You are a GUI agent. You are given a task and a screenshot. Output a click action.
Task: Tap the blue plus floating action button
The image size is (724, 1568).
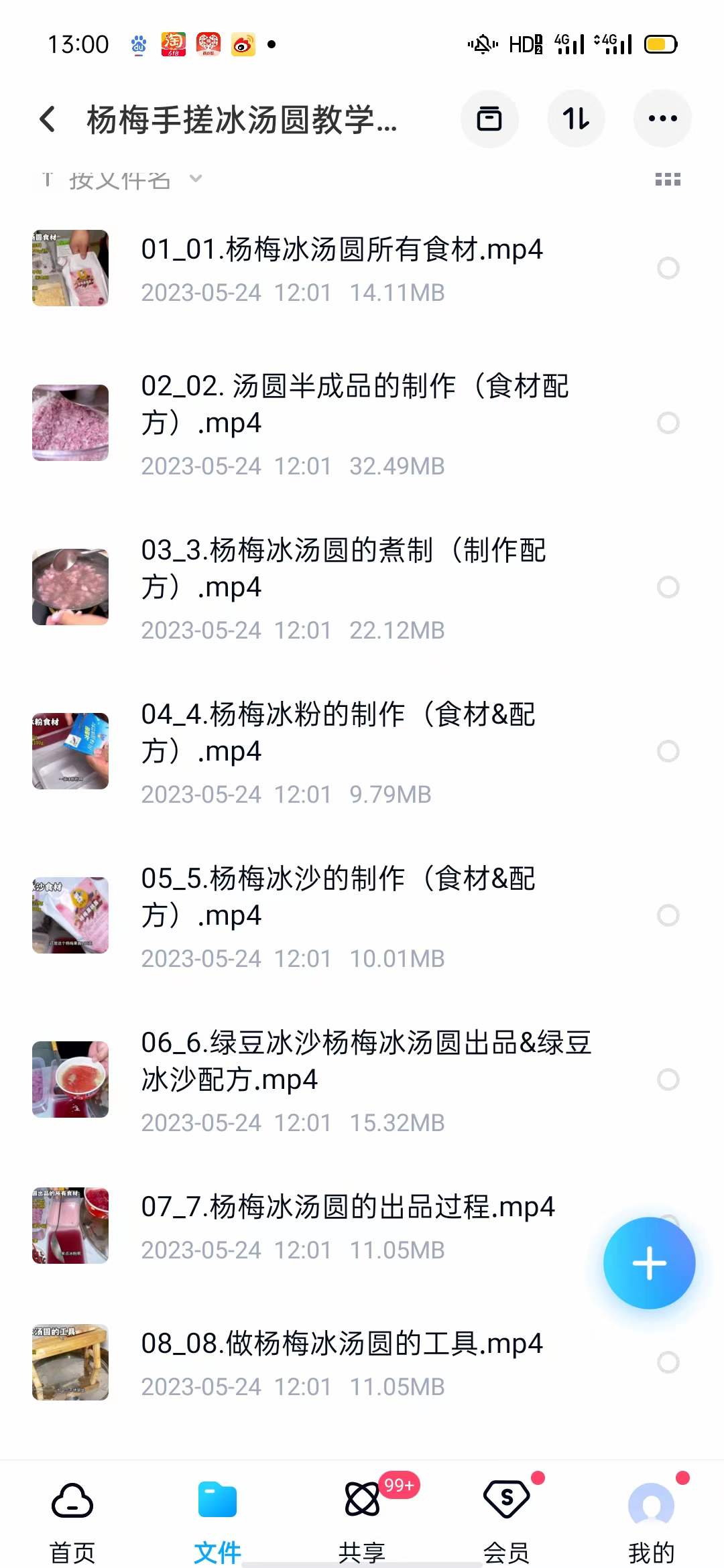[x=649, y=1262]
